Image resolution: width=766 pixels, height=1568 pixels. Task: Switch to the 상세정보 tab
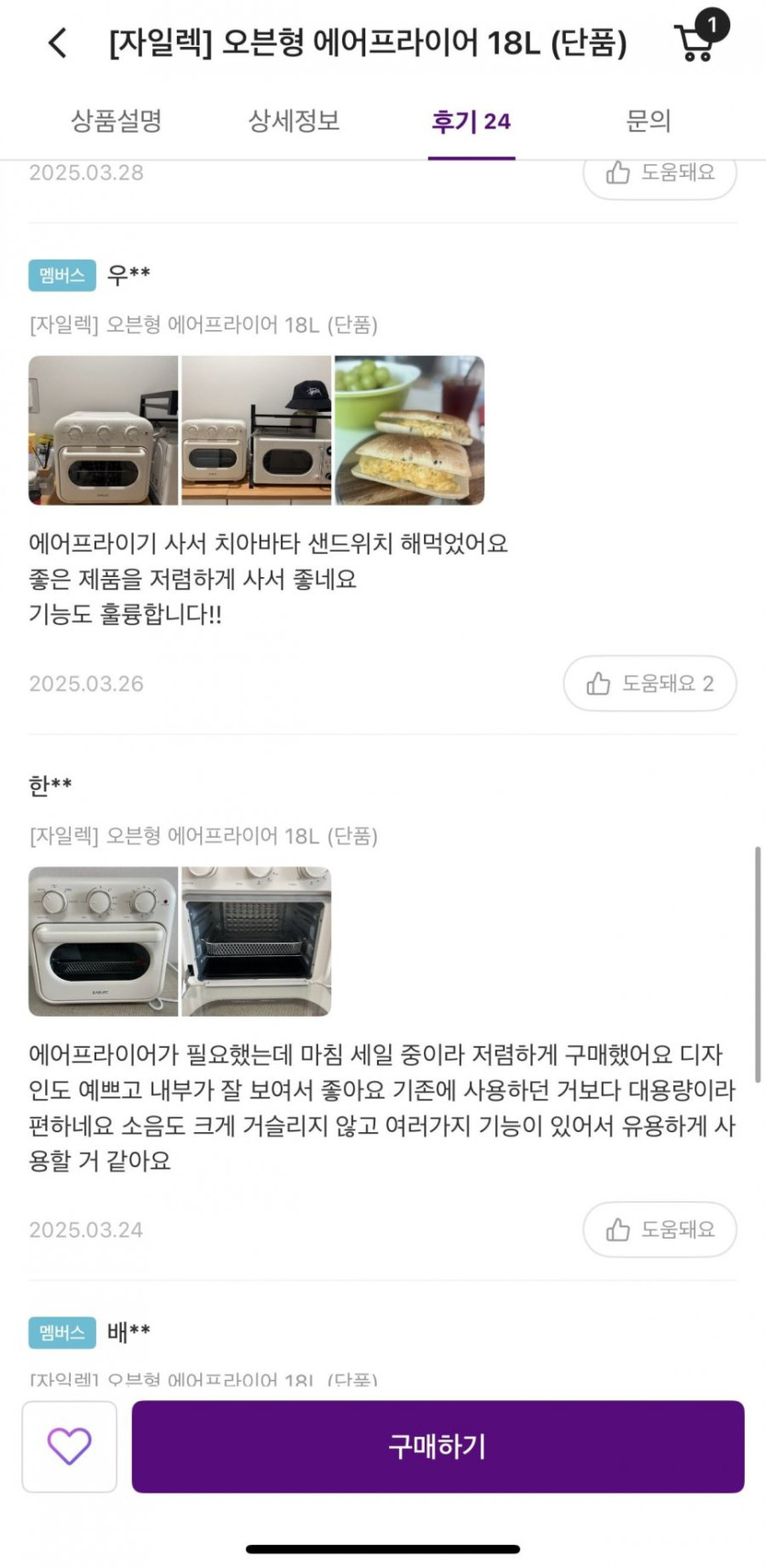(294, 121)
